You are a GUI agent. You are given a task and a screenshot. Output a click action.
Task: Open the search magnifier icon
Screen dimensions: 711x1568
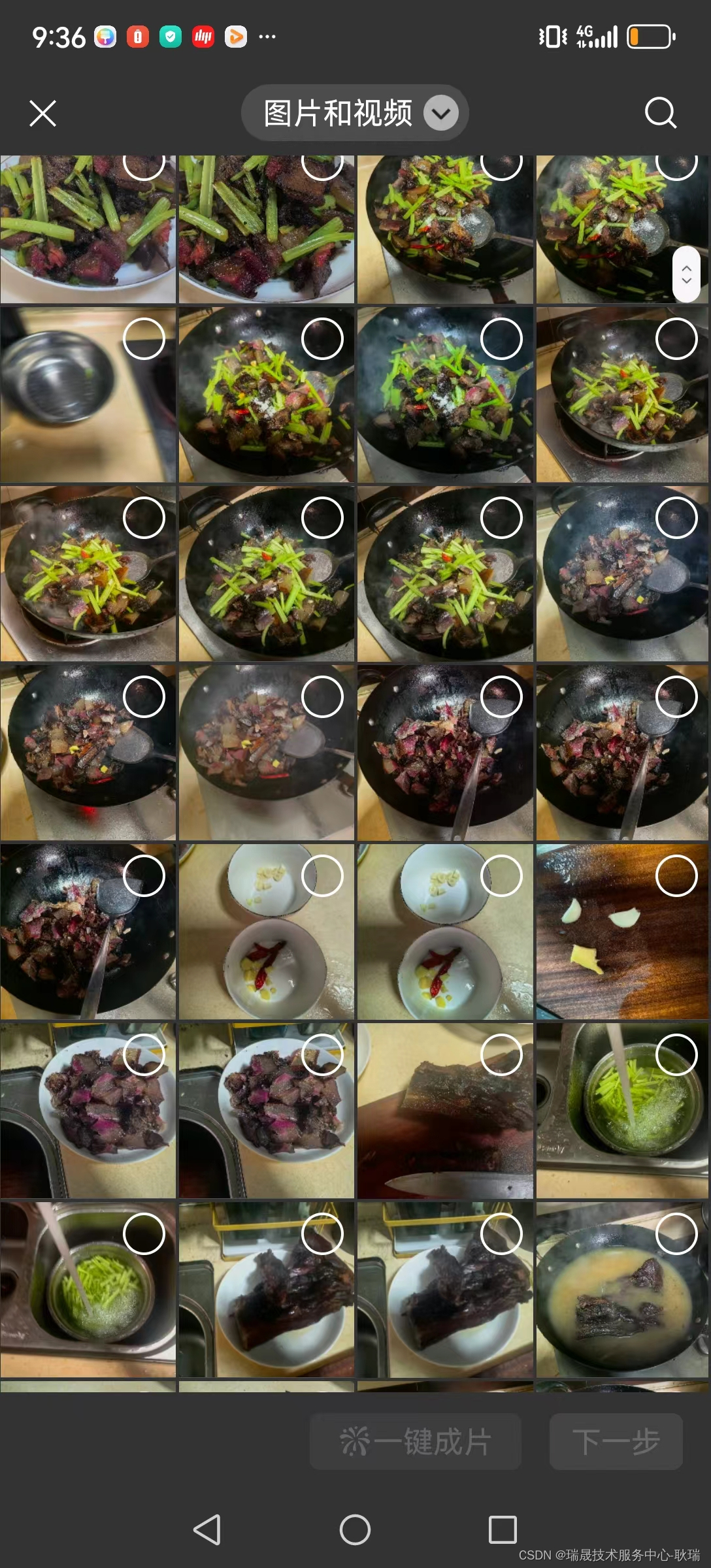(x=660, y=113)
